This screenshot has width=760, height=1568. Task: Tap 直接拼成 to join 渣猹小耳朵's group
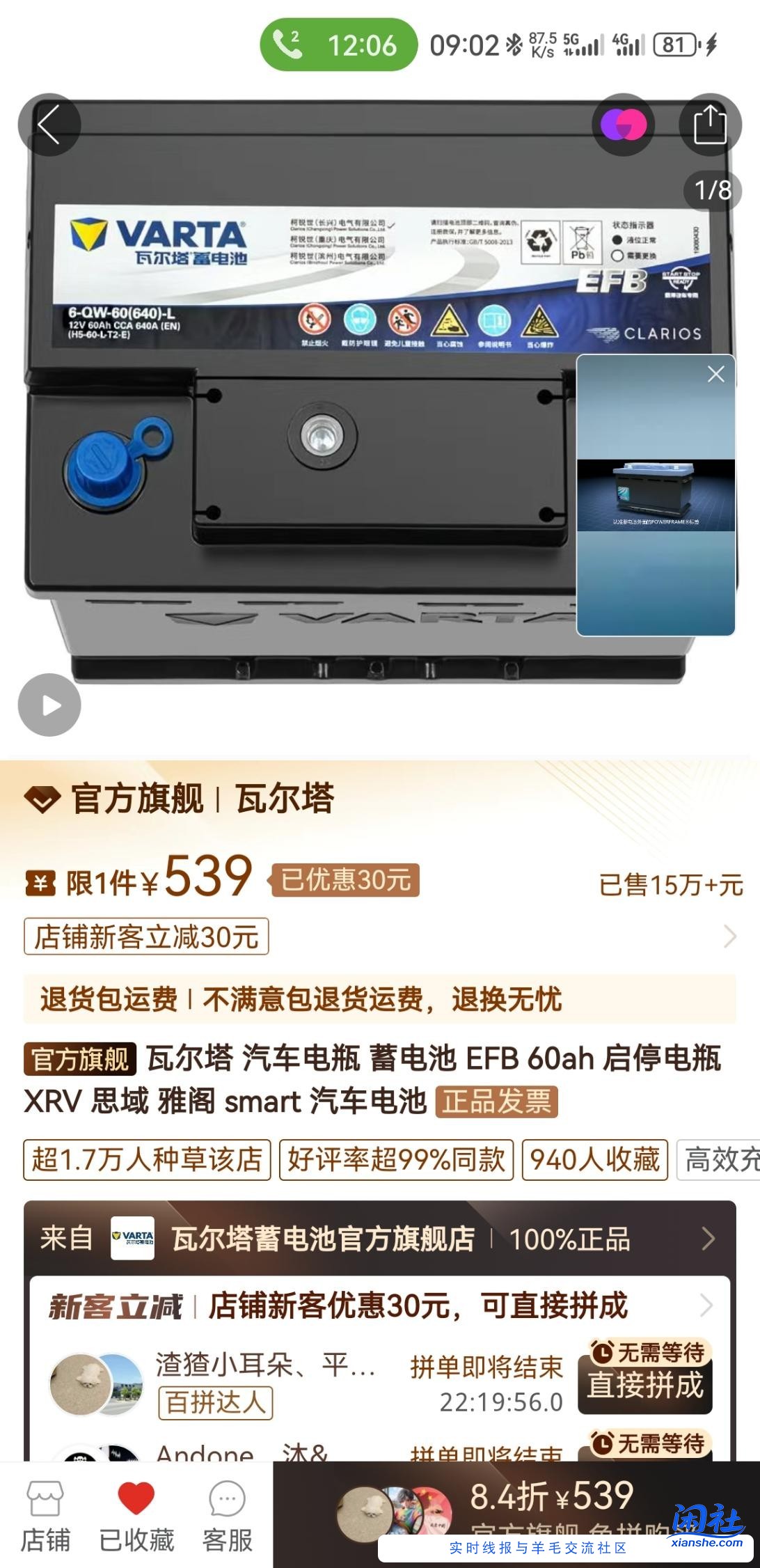645,1385
